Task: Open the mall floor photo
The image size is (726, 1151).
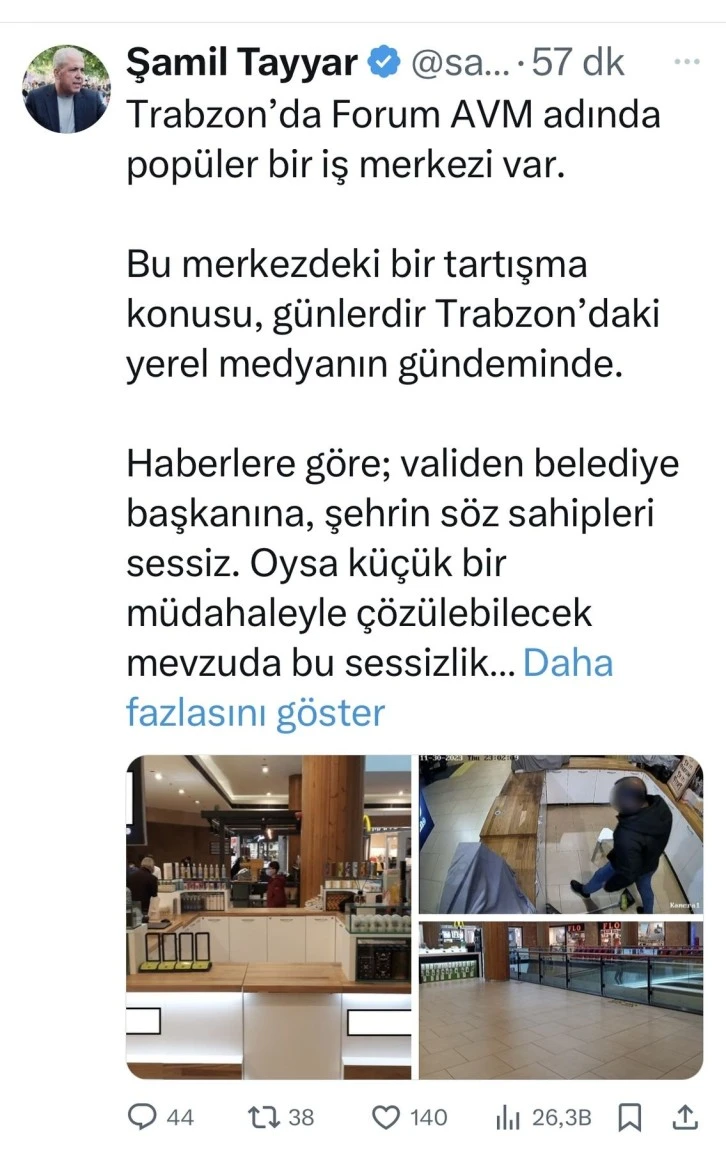Action: [560, 1000]
